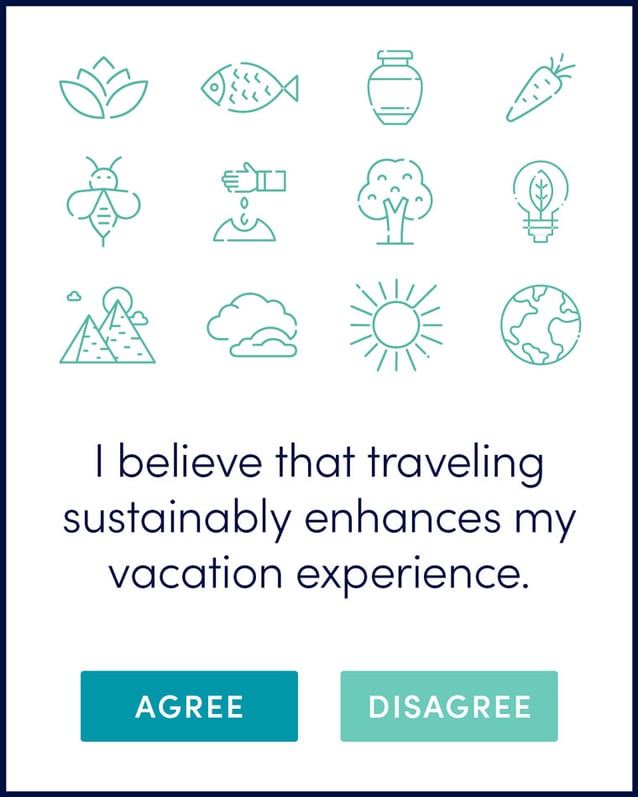Tap the AGREE button

tap(189, 706)
